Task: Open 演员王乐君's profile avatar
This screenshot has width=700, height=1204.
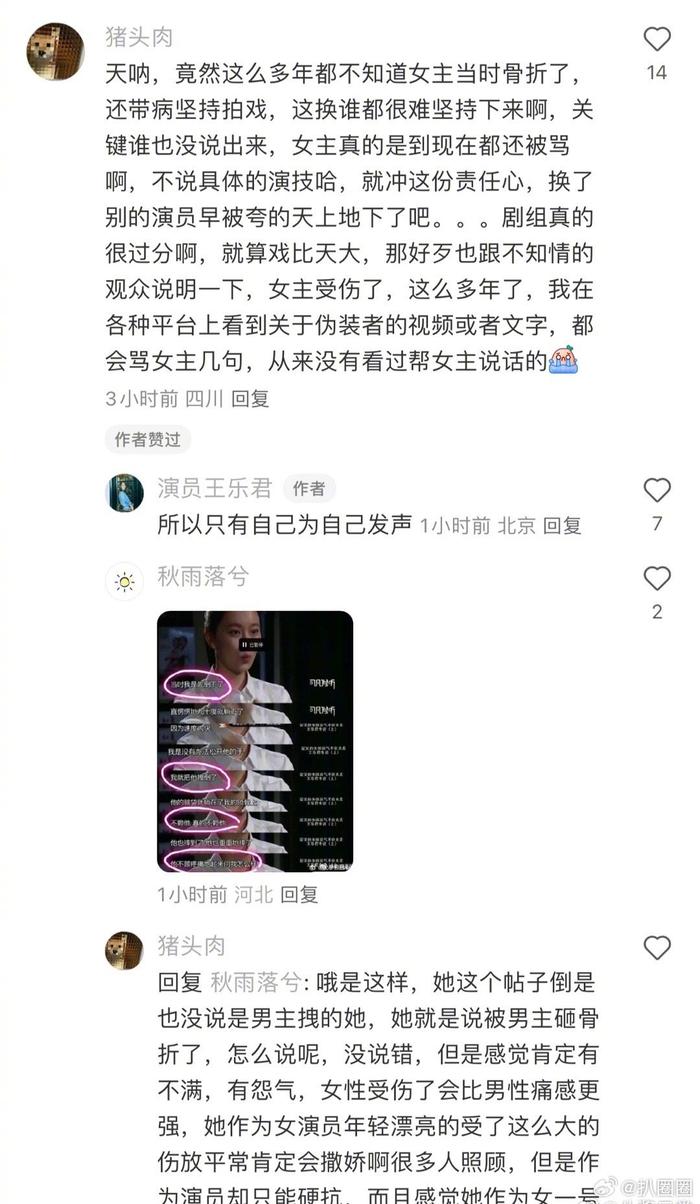Action: (x=125, y=493)
